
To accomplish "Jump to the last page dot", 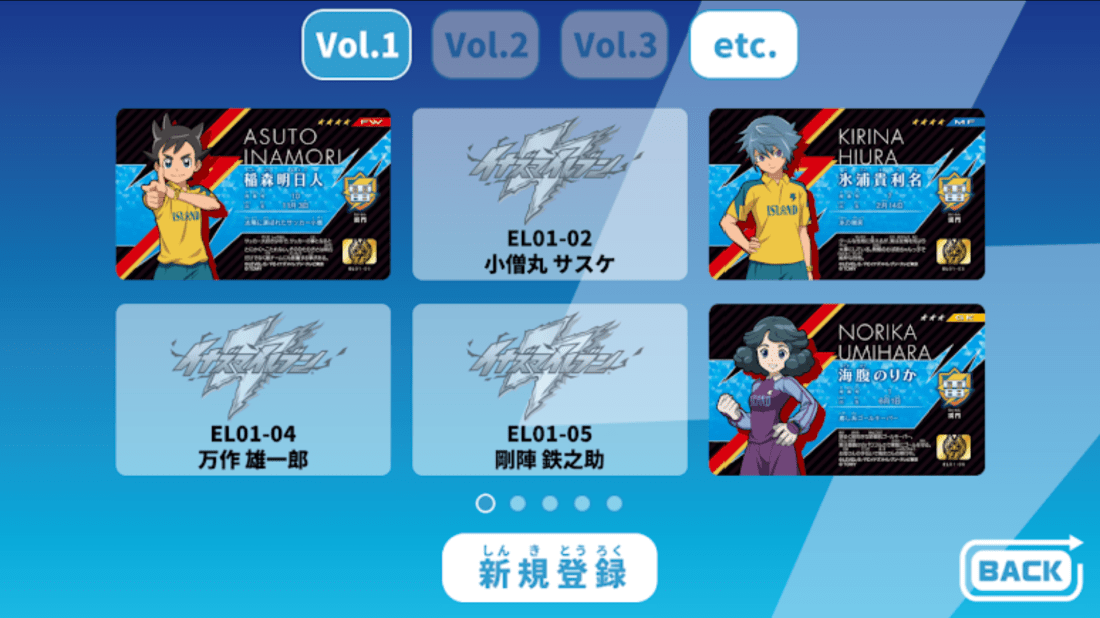I will [614, 503].
